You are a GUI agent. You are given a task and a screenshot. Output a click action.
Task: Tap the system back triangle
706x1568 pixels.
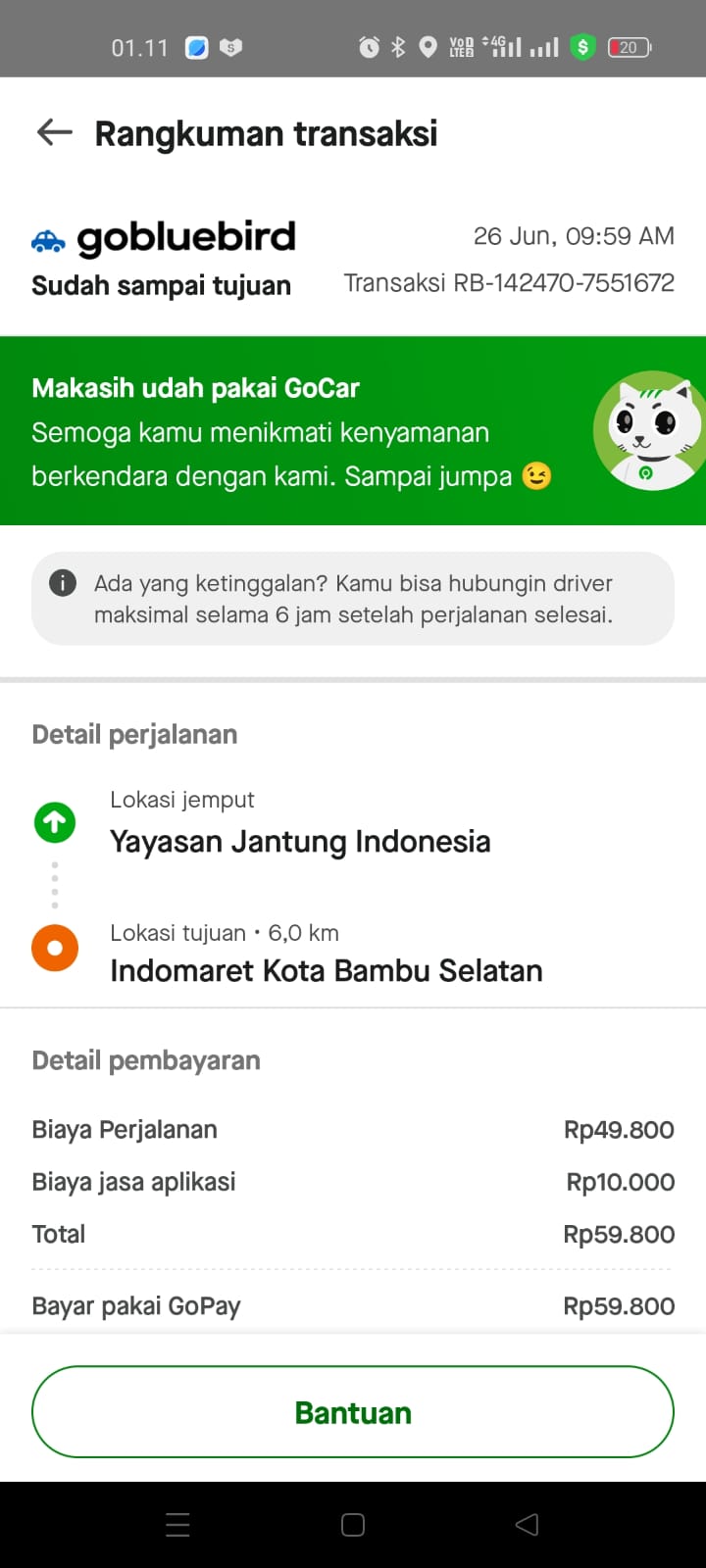528,1524
